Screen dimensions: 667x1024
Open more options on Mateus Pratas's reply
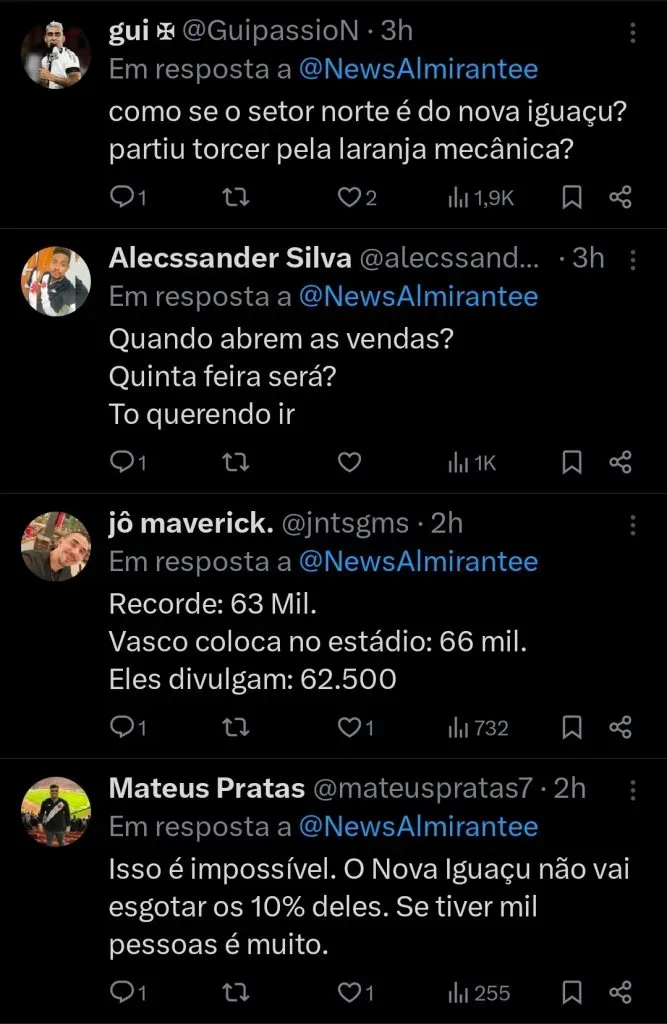tap(632, 790)
